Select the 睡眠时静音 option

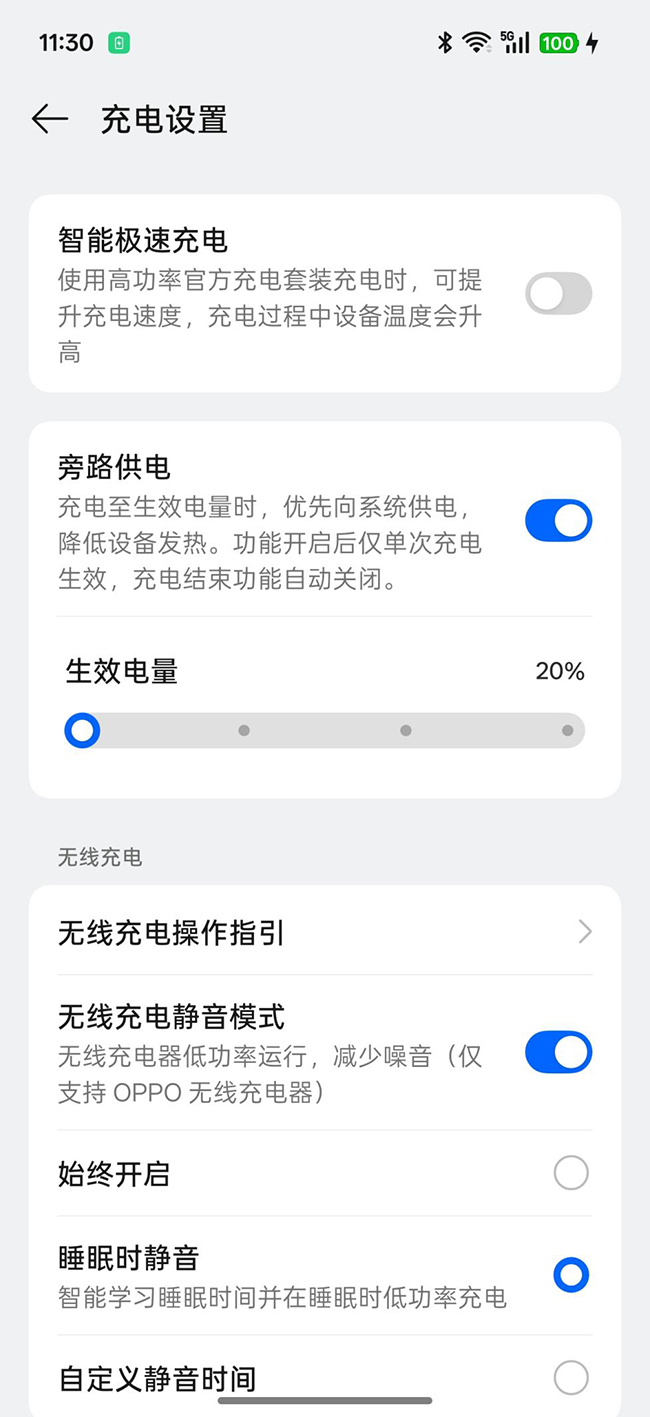(x=570, y=1275)
